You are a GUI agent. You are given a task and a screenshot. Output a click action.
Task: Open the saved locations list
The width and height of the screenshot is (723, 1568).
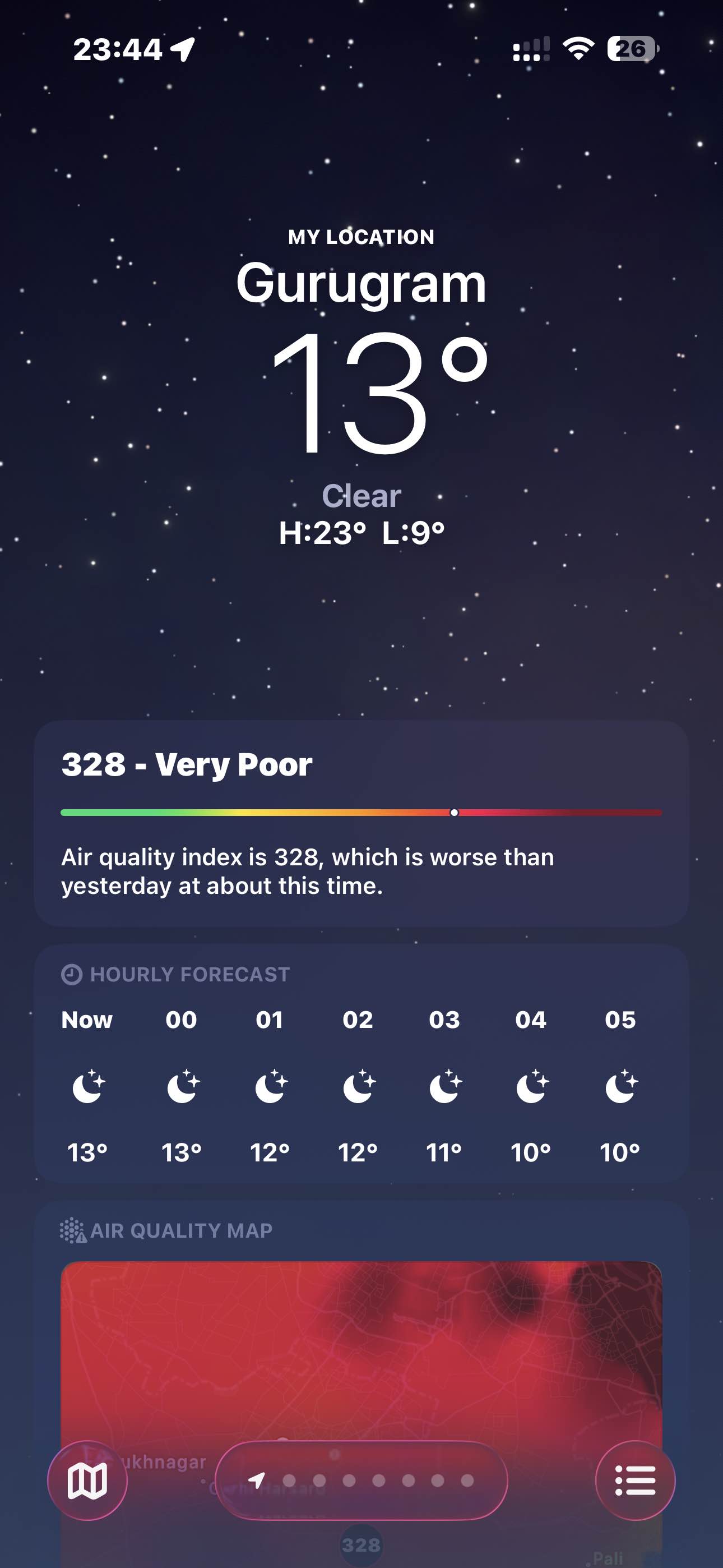[x=635, y=1481]
